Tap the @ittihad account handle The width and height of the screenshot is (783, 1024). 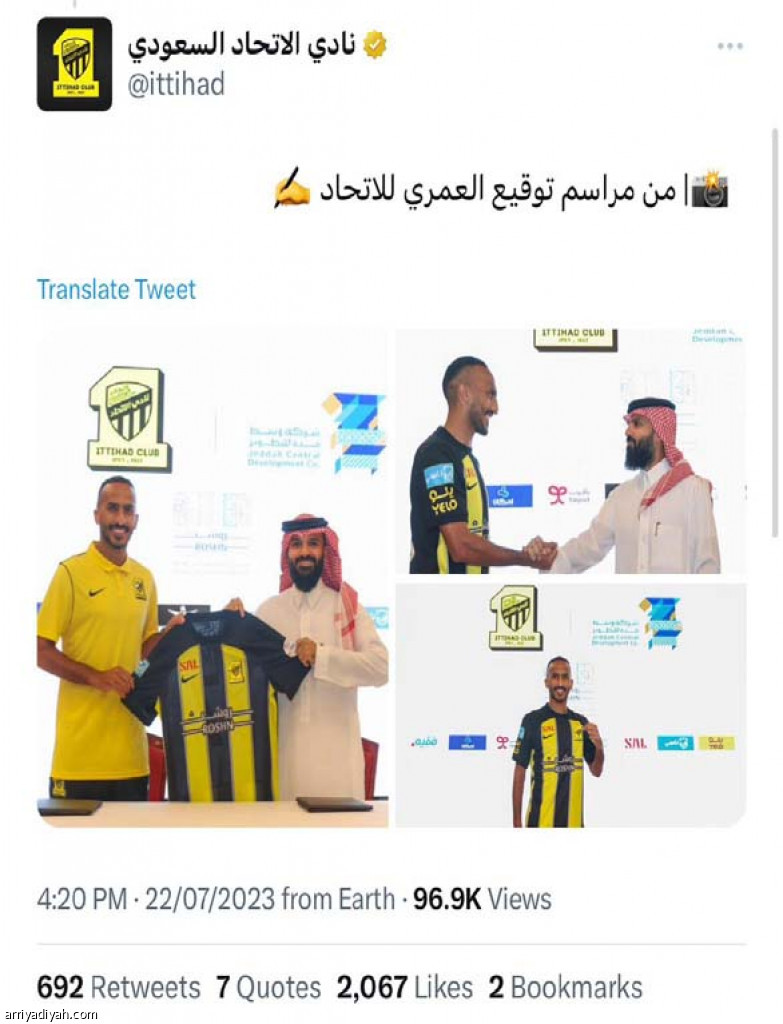[x=176, y=85]
